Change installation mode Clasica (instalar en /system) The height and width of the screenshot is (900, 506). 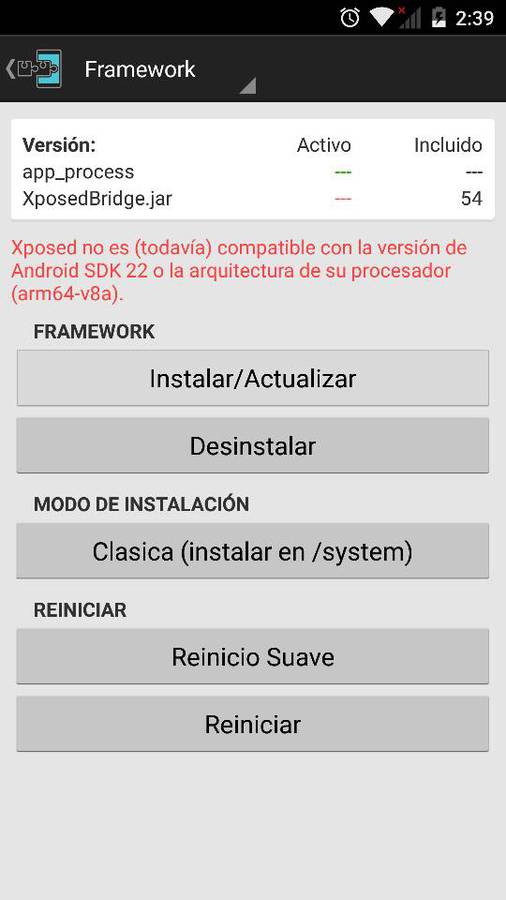(253, 551)
